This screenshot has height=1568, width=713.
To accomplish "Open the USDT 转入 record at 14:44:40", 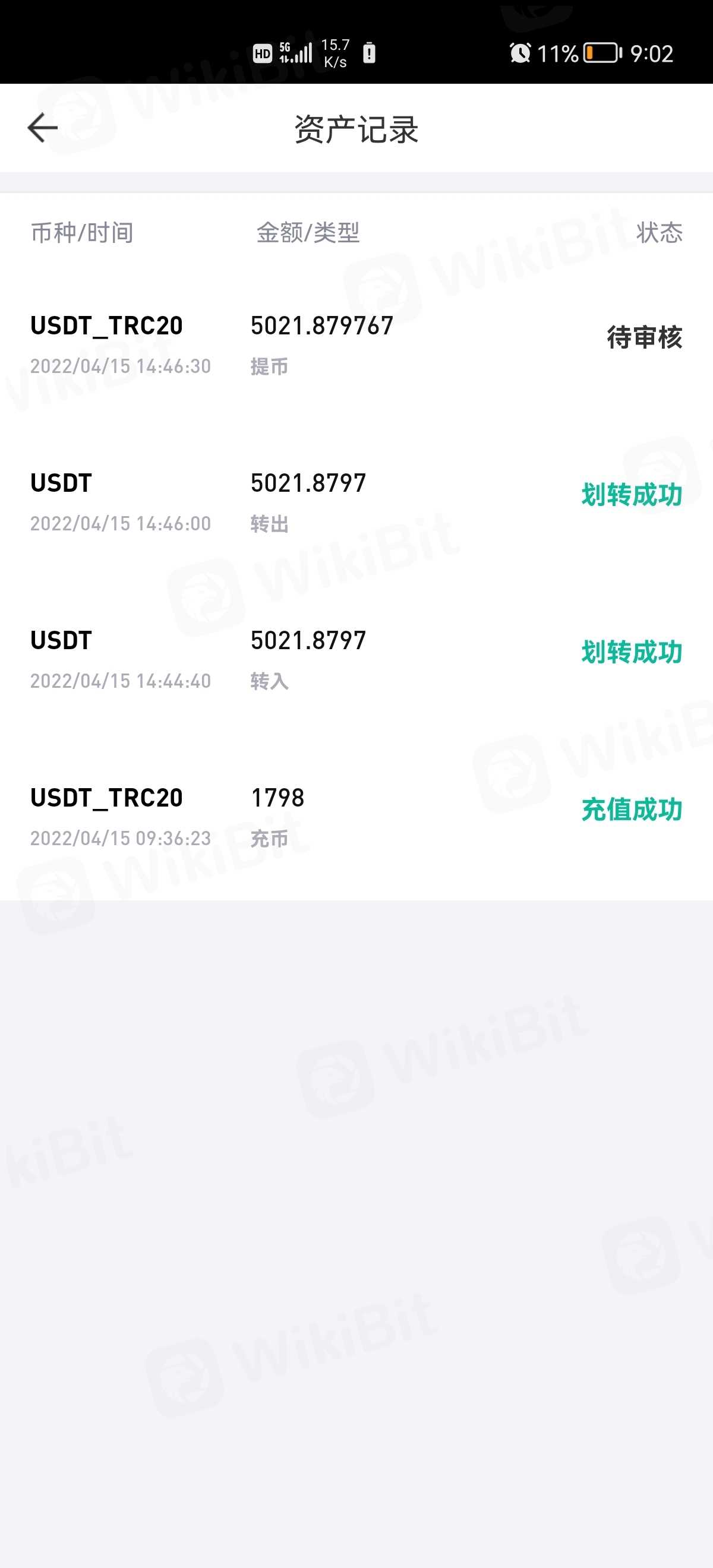I will tap(356, 659).
